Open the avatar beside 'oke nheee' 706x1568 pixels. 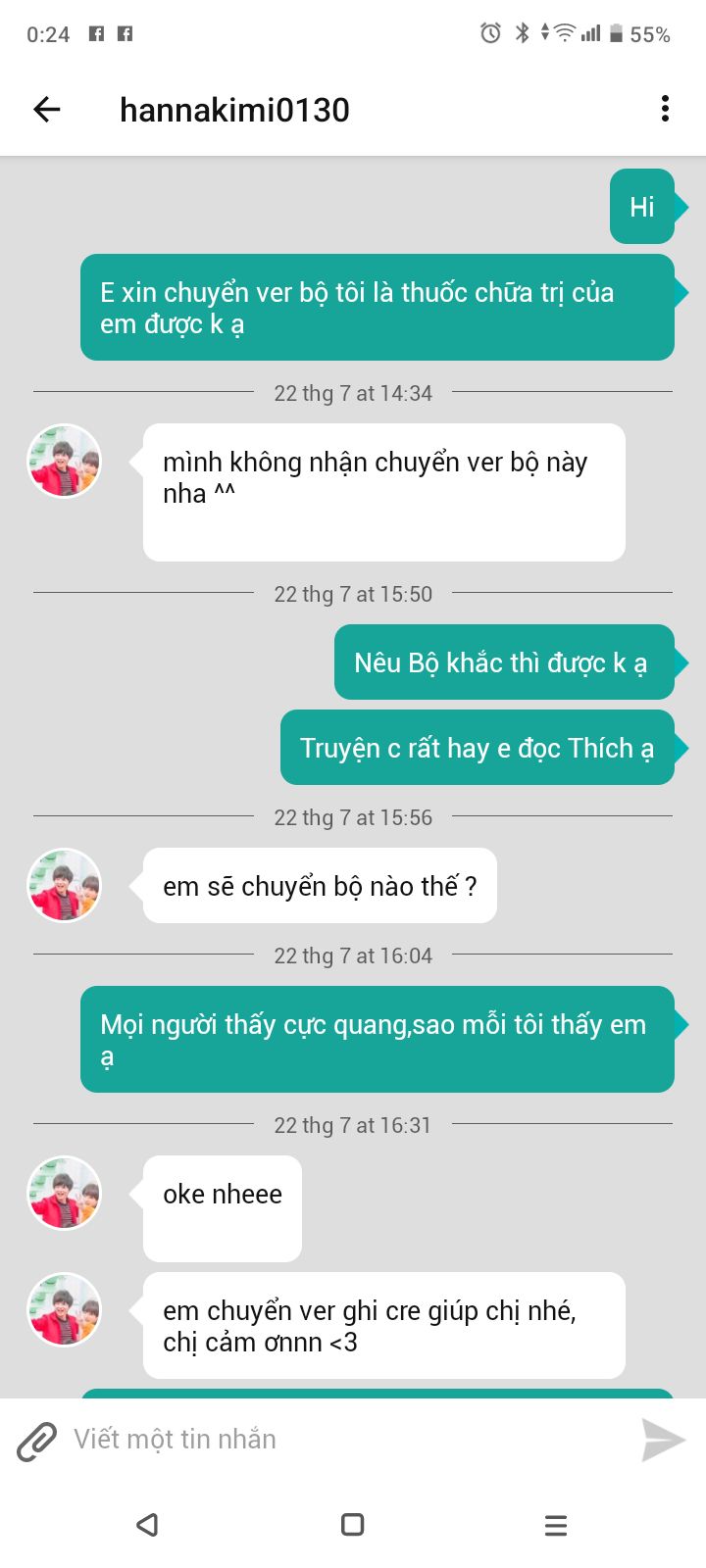point(64,1193)
